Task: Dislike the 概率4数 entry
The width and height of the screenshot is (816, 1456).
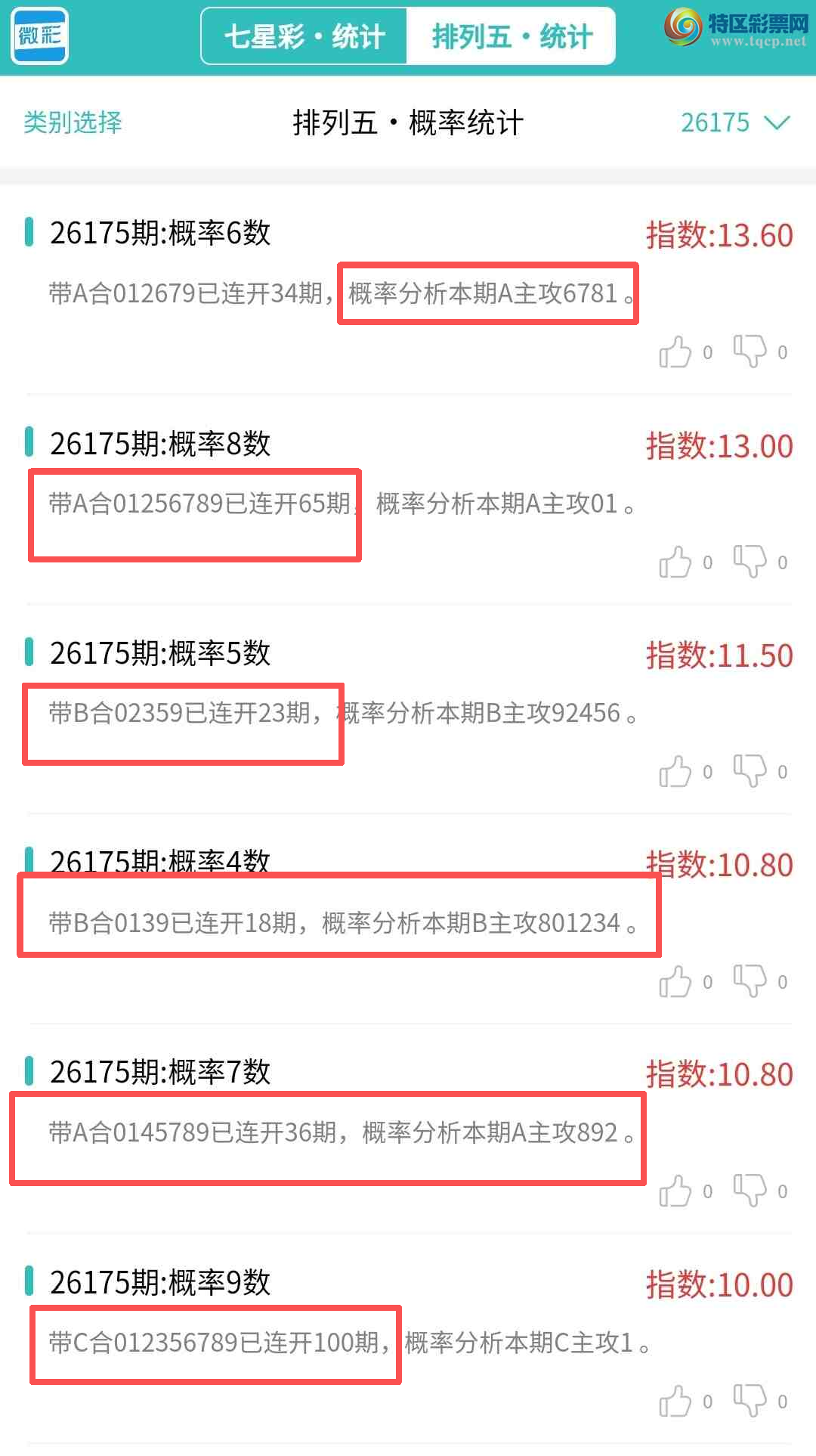Action: pos(750,981)
